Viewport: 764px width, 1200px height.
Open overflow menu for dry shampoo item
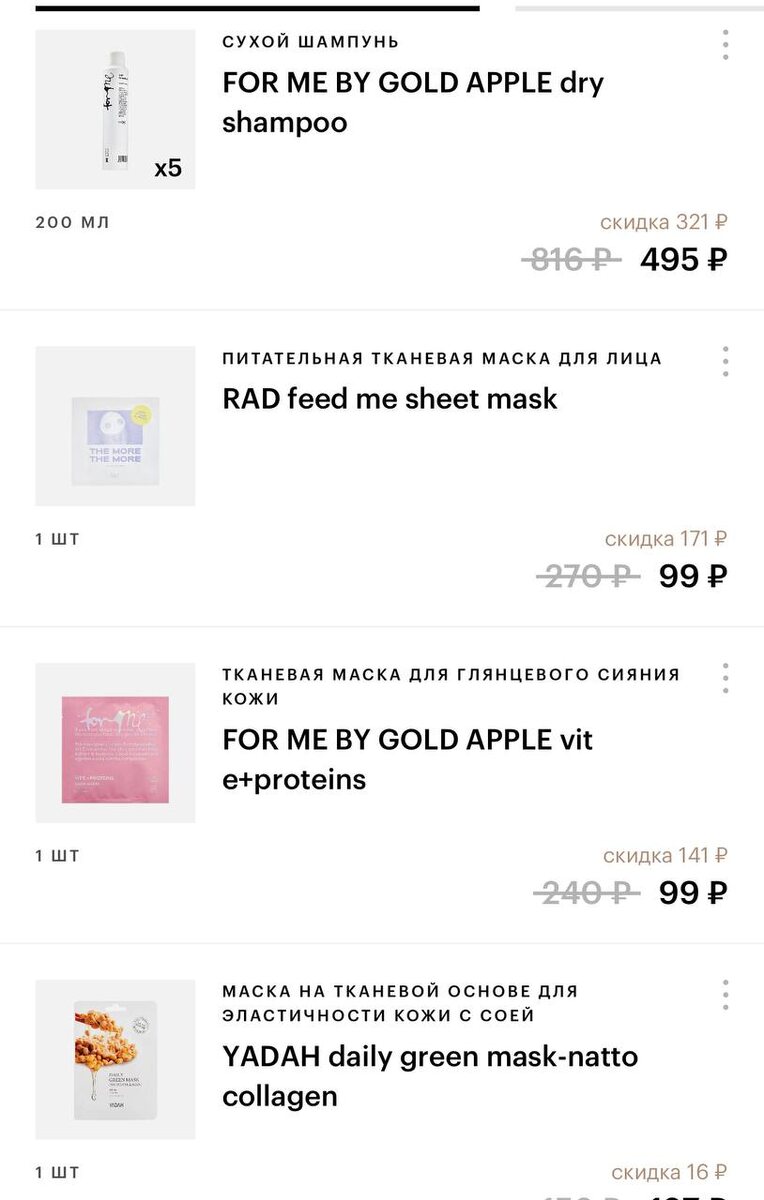(725, 45)
